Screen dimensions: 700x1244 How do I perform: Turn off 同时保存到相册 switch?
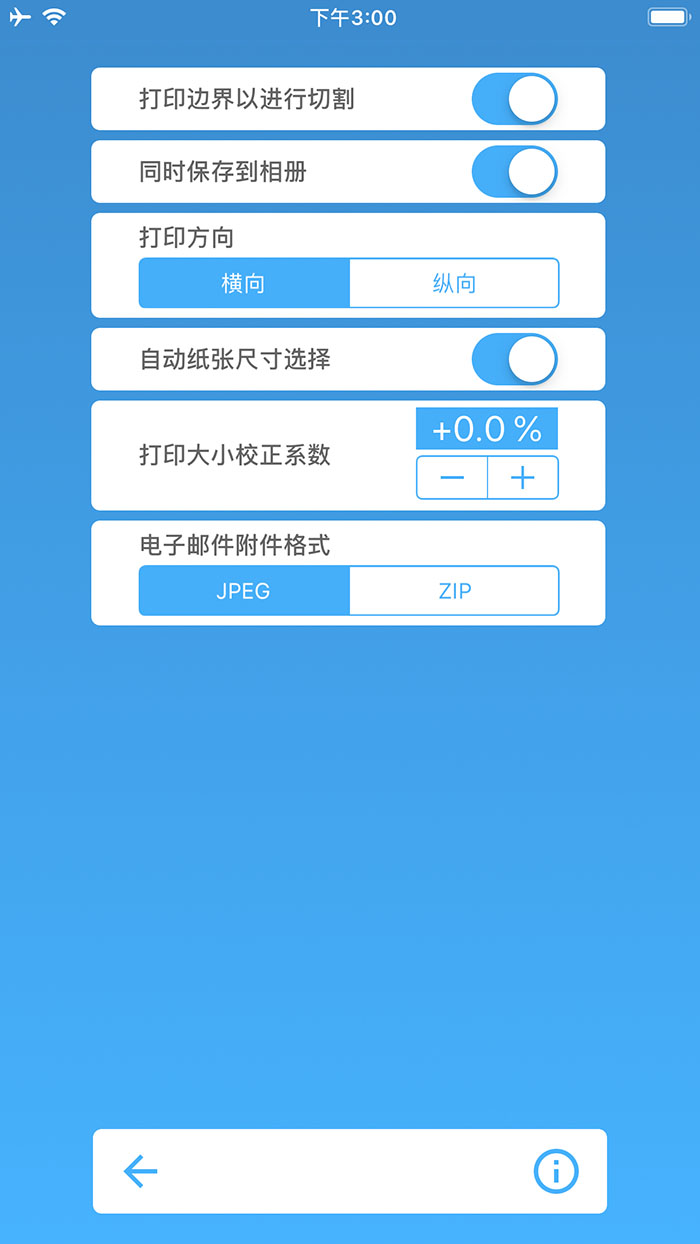tap(514, 172)
